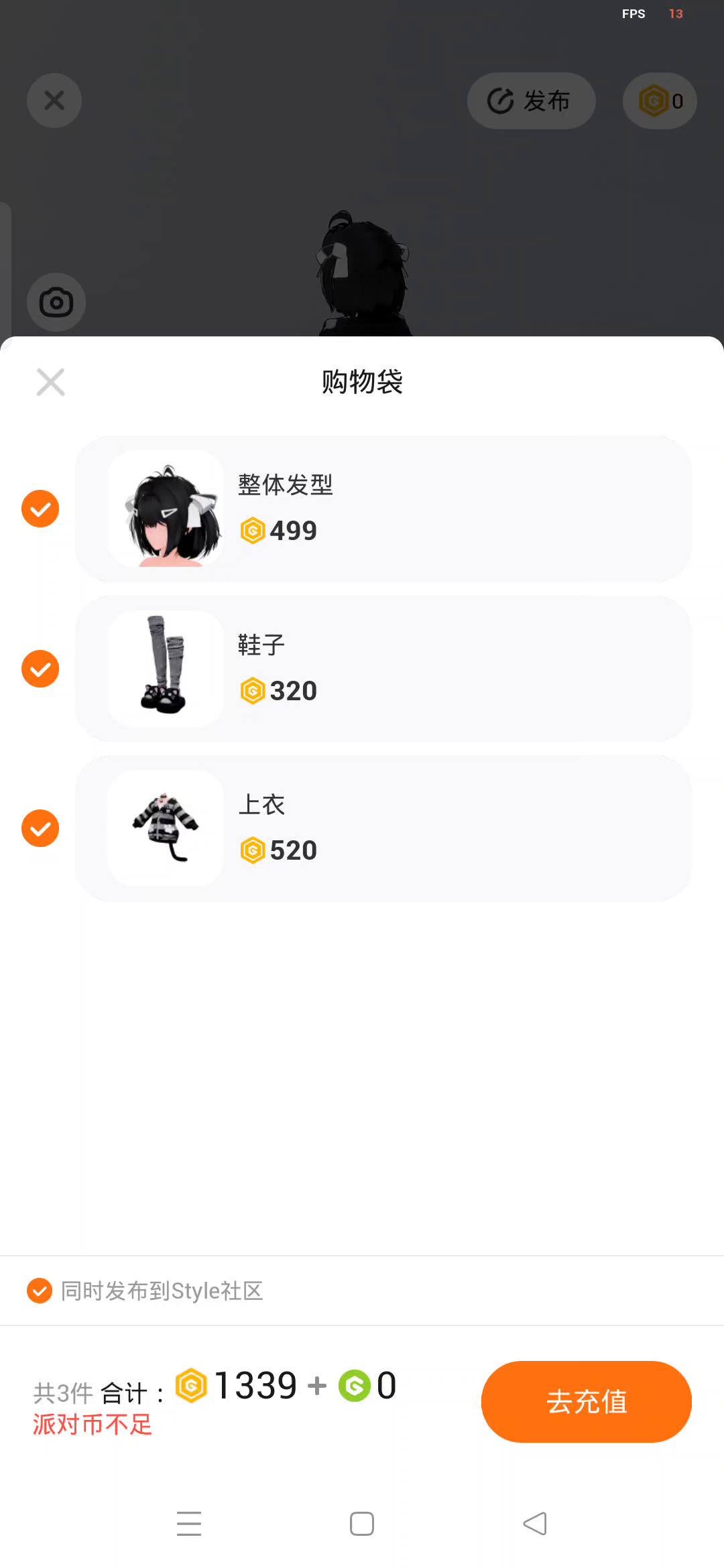Open the 整体发型 499 item card
Screen dimensions: 724x1568
(x=383, y=509)
